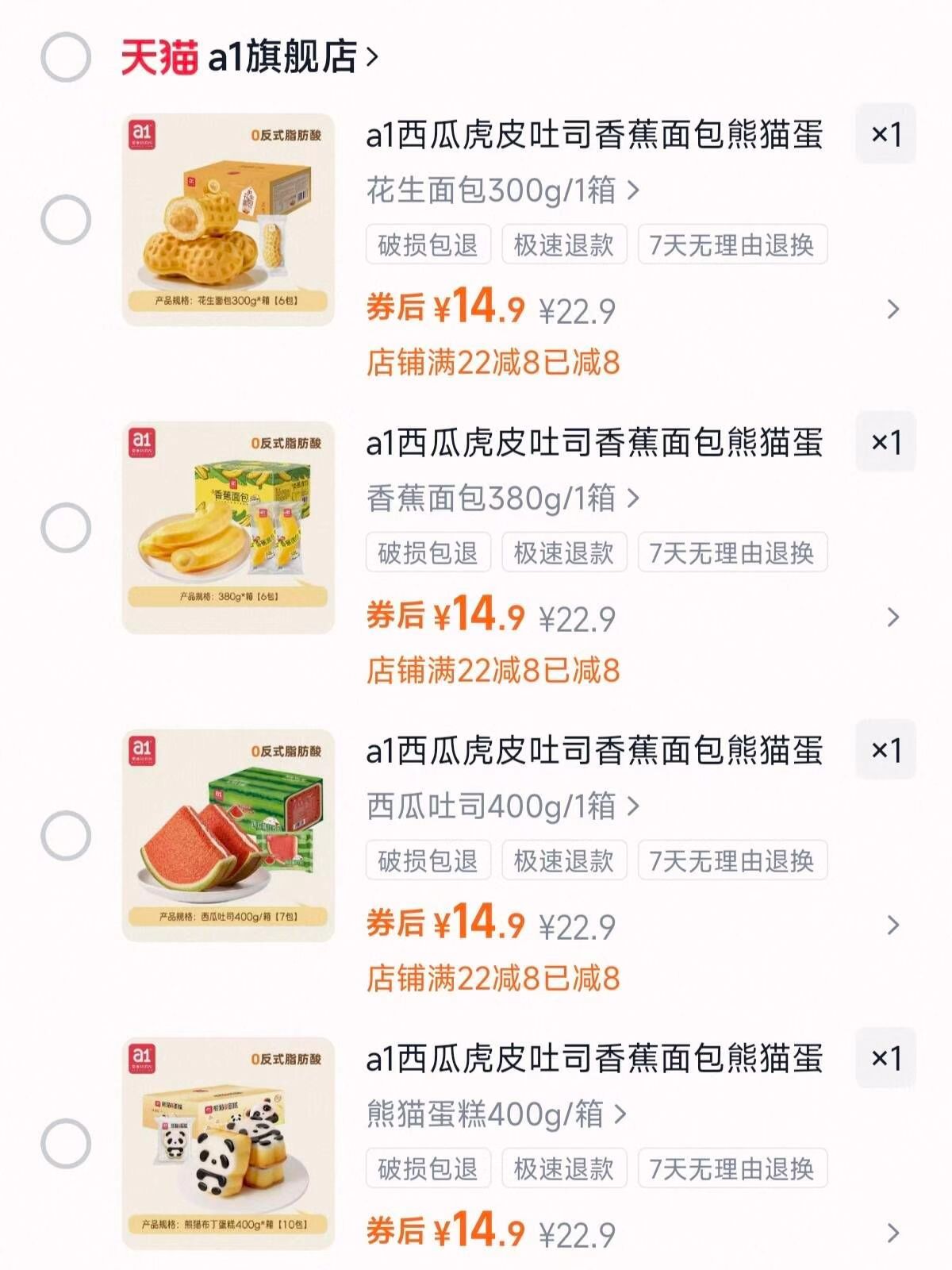Open the 花生面包 product image
This screenshot has height=1270, width=952.
point(228,220)
